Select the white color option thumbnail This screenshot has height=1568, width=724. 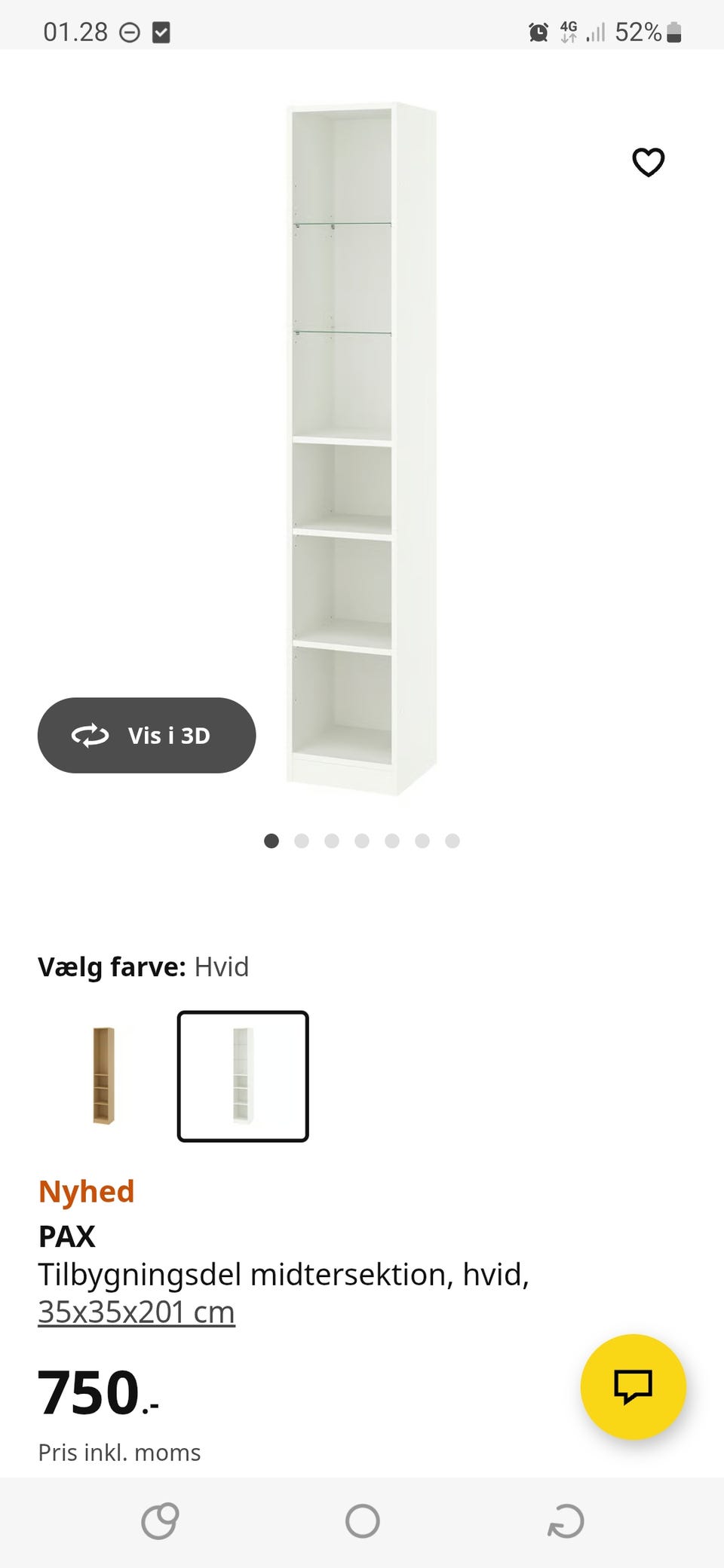pos(243,1076)
